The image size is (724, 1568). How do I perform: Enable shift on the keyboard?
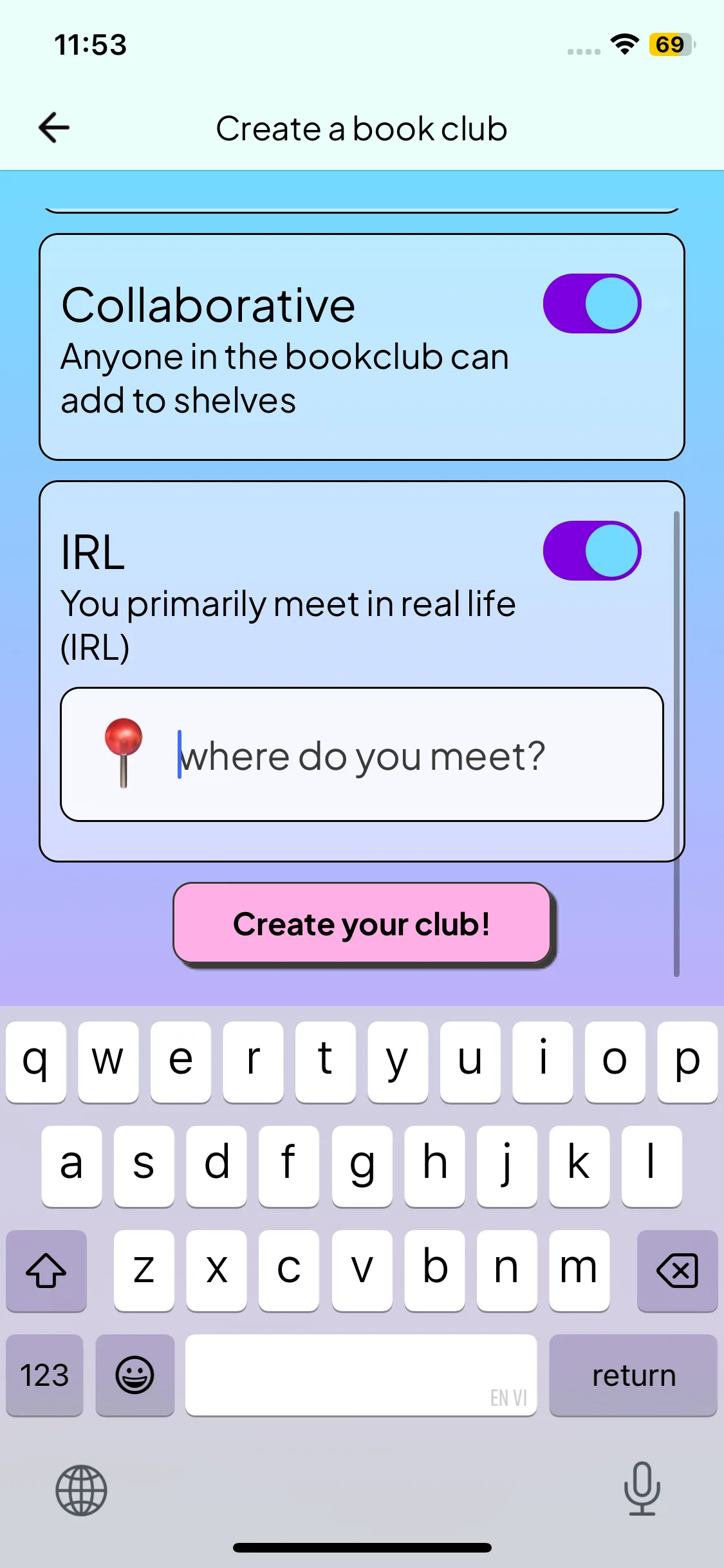tap(46, 1271)
